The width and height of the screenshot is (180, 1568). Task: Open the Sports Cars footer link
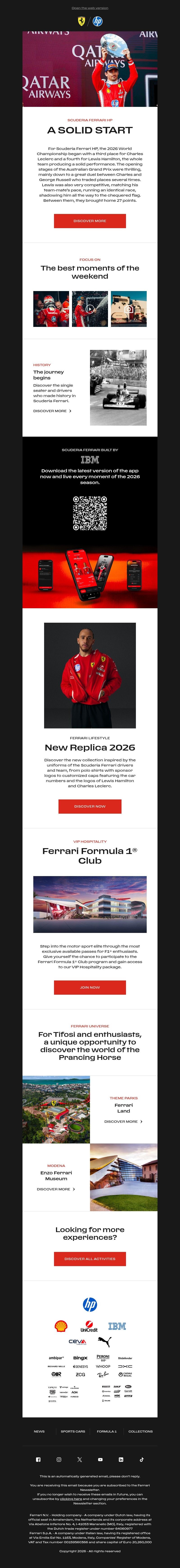(73, 1431)
